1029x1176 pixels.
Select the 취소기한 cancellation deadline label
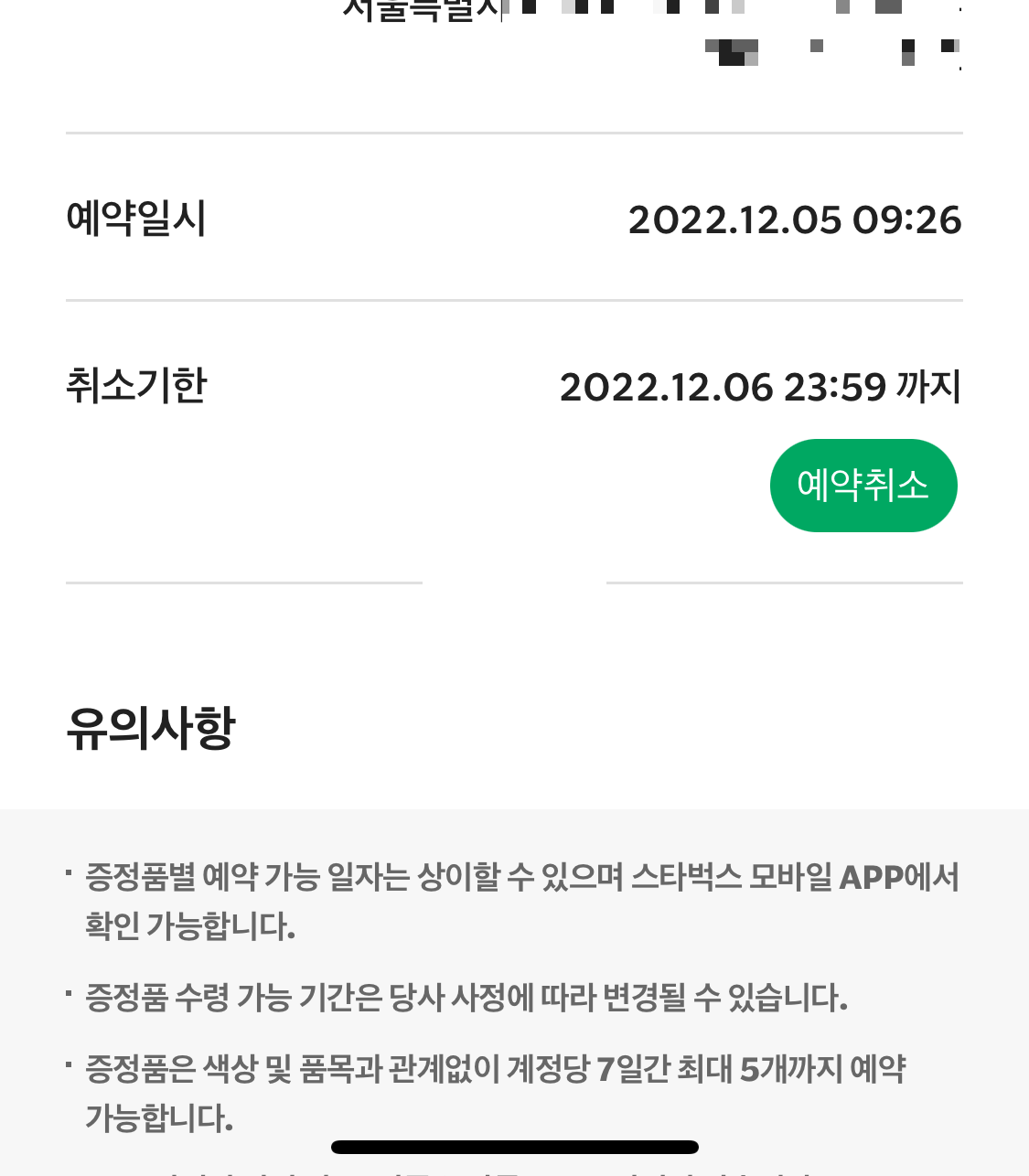pos(136,386)
